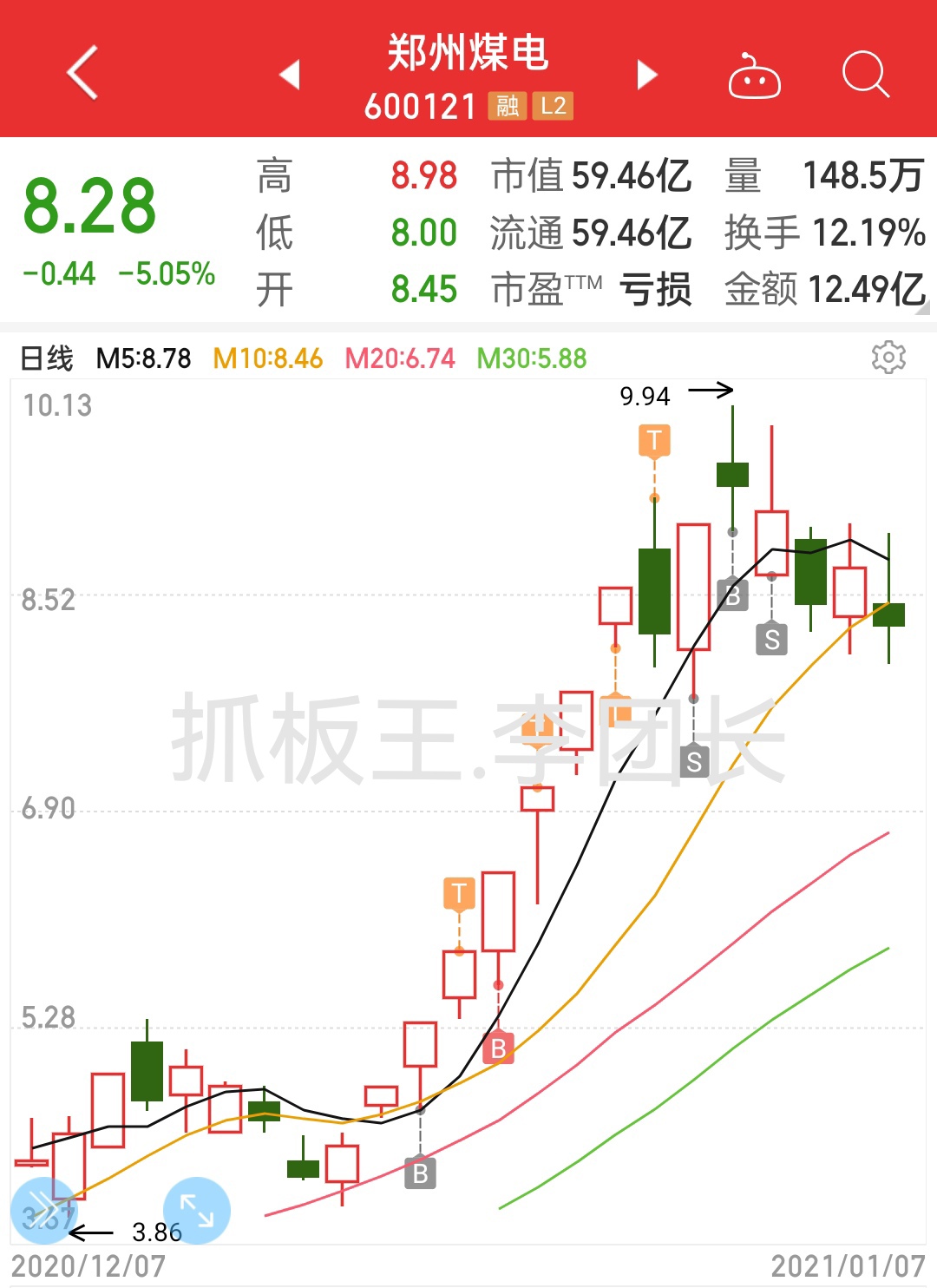Go back to the previous screen
Image resolution: width=937 pixels, height=1288 pixels.
coord(82,73)
